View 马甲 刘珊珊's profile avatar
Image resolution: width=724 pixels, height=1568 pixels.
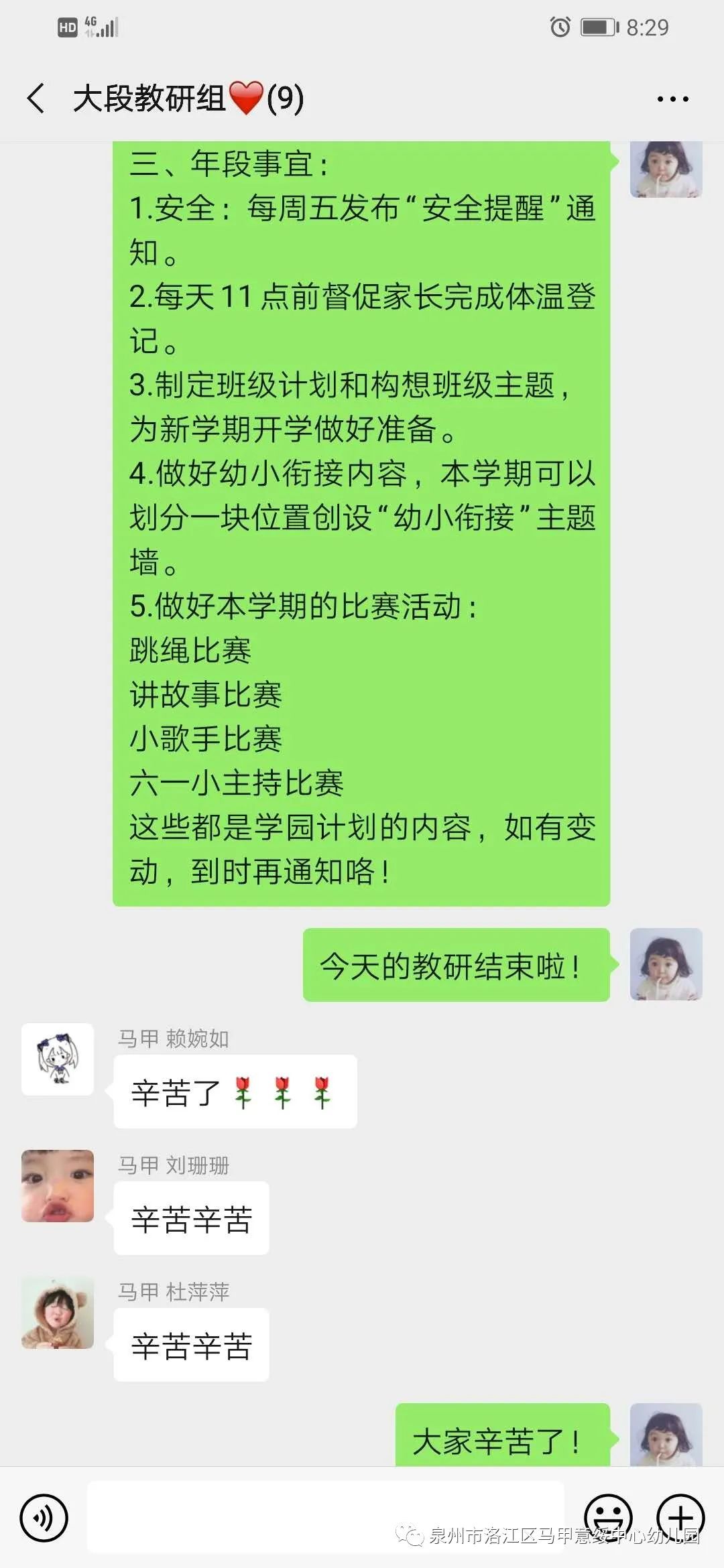(x=58, y=1186)
